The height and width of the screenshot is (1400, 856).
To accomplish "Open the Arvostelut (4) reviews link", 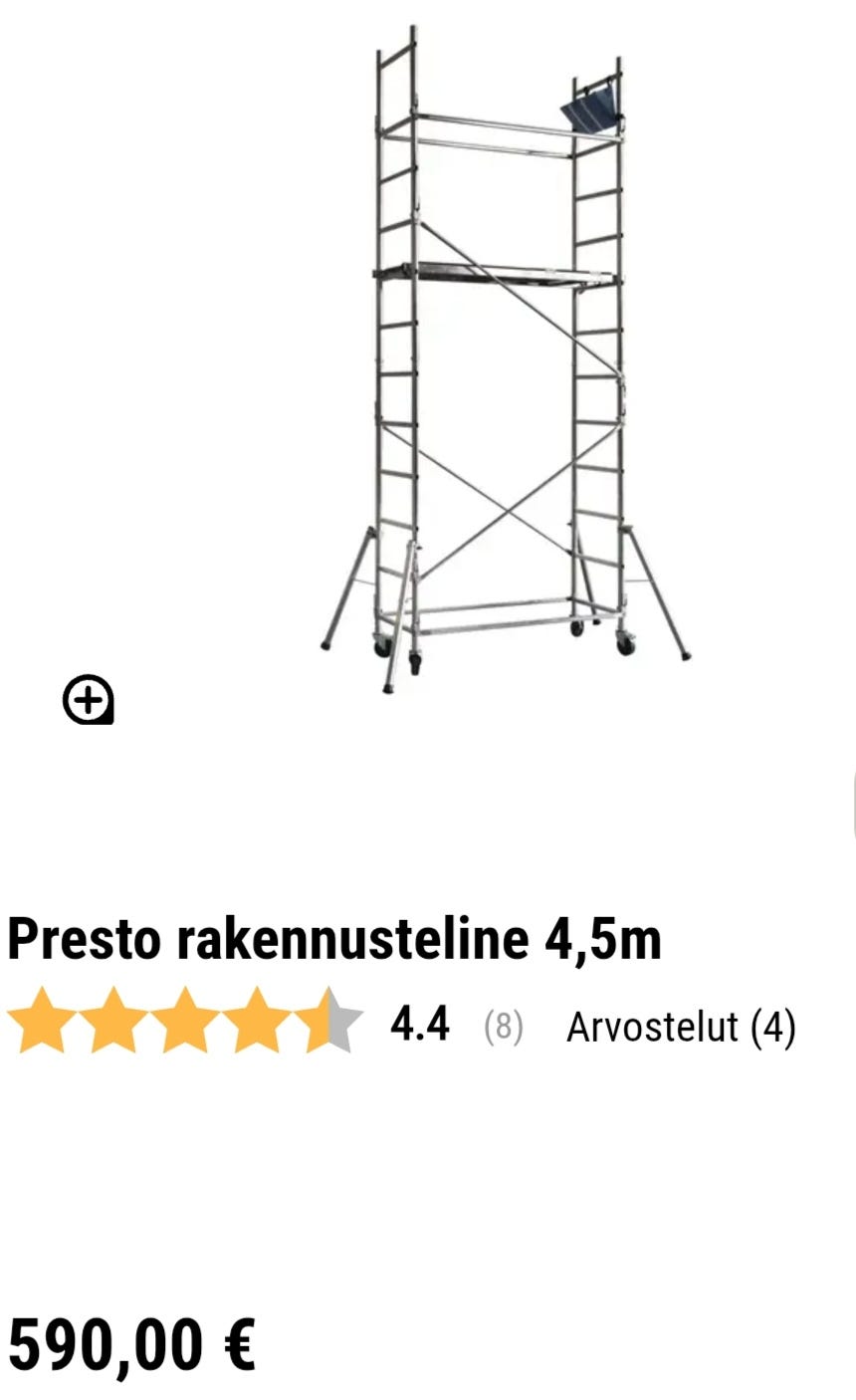I will 681,1027.
